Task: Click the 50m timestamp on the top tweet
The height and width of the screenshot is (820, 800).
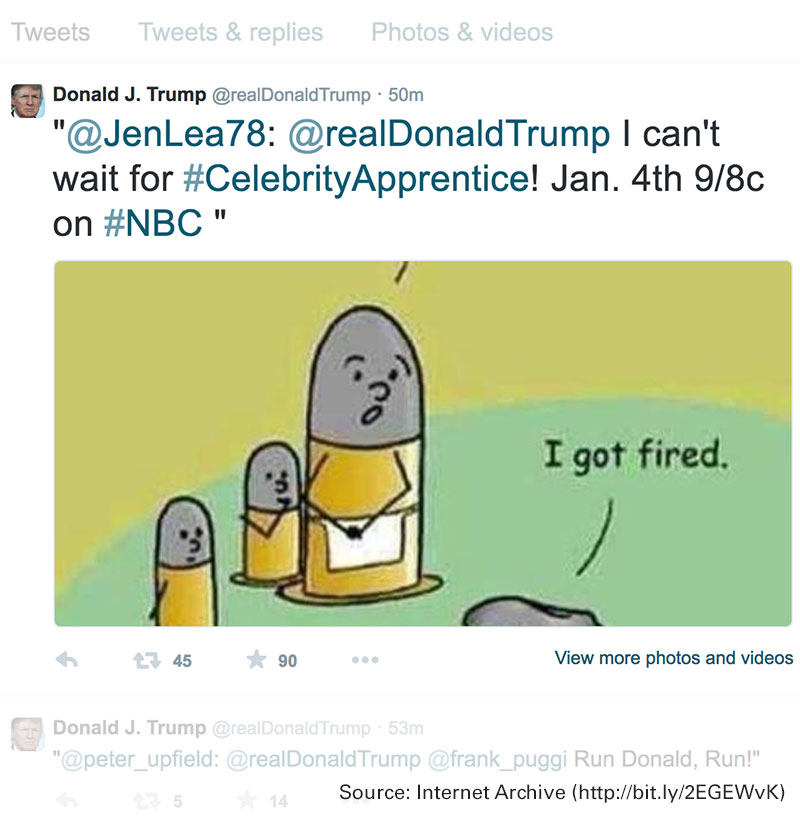Action: tap(406, 96)
